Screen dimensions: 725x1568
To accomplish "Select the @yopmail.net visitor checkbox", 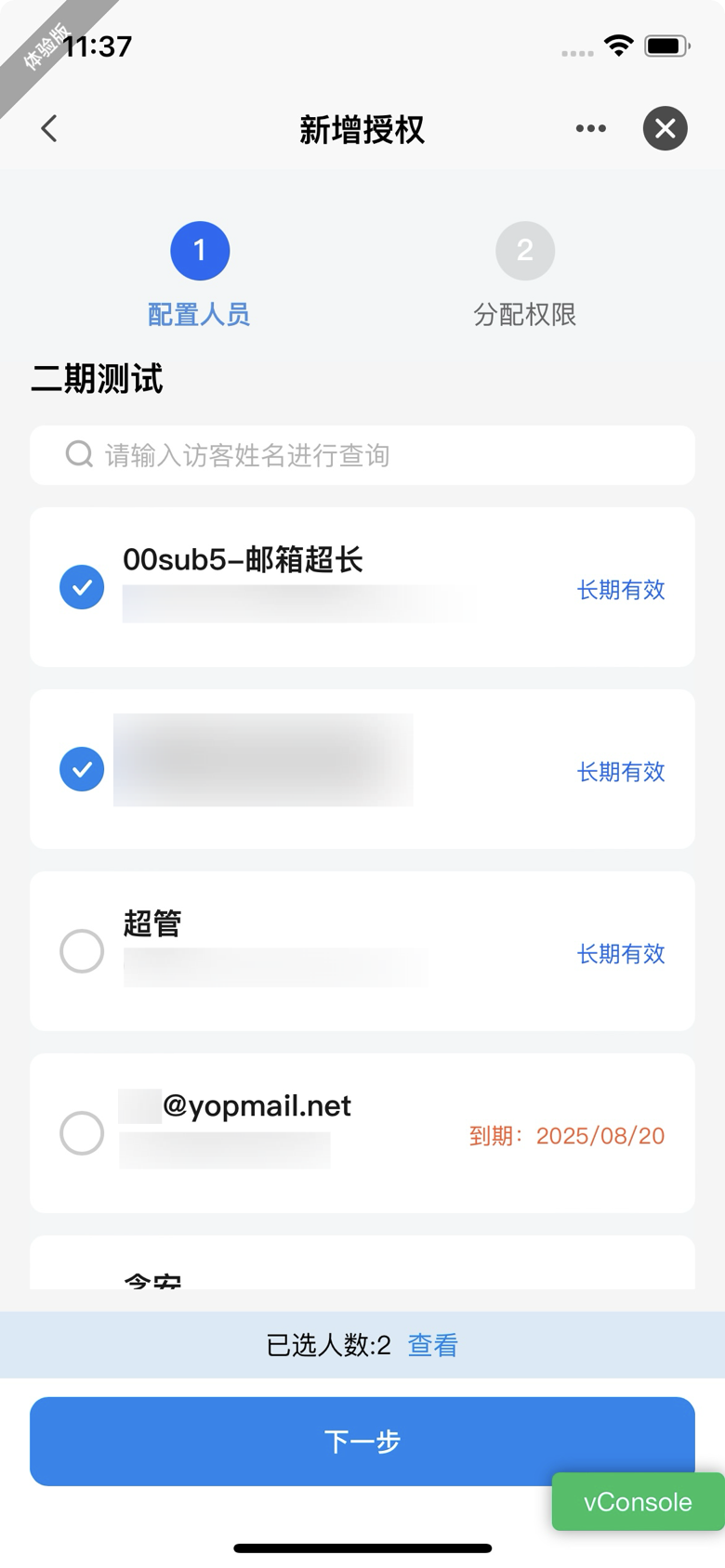I will coord(81,1133).
